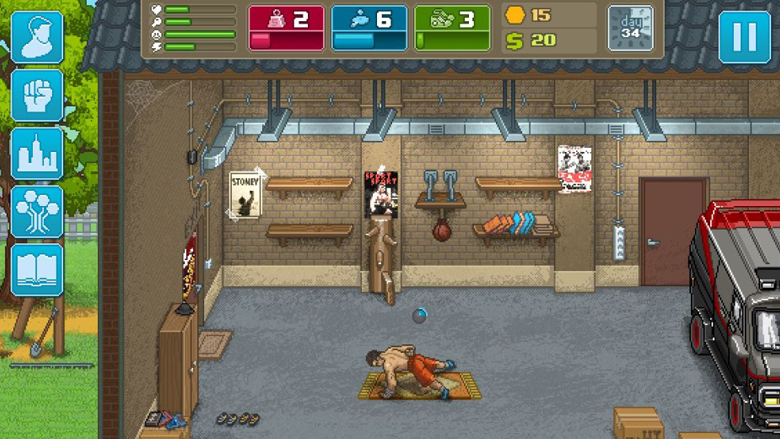Open the fist fights menu
Image resolution: width=780 pixels, height=439 pixels.
tap(37, 95)
